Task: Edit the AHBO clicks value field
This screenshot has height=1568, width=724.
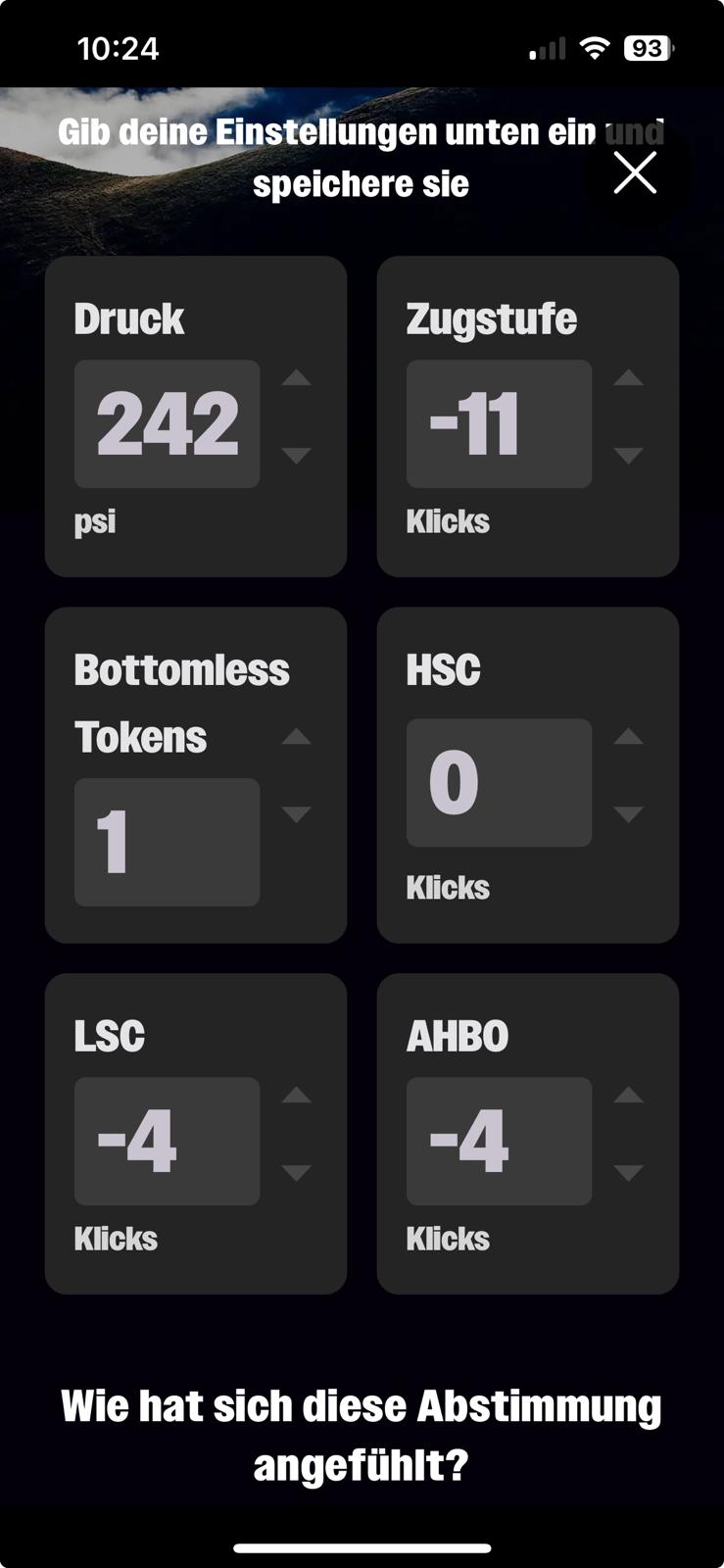Action: [x=499, y=1141]
